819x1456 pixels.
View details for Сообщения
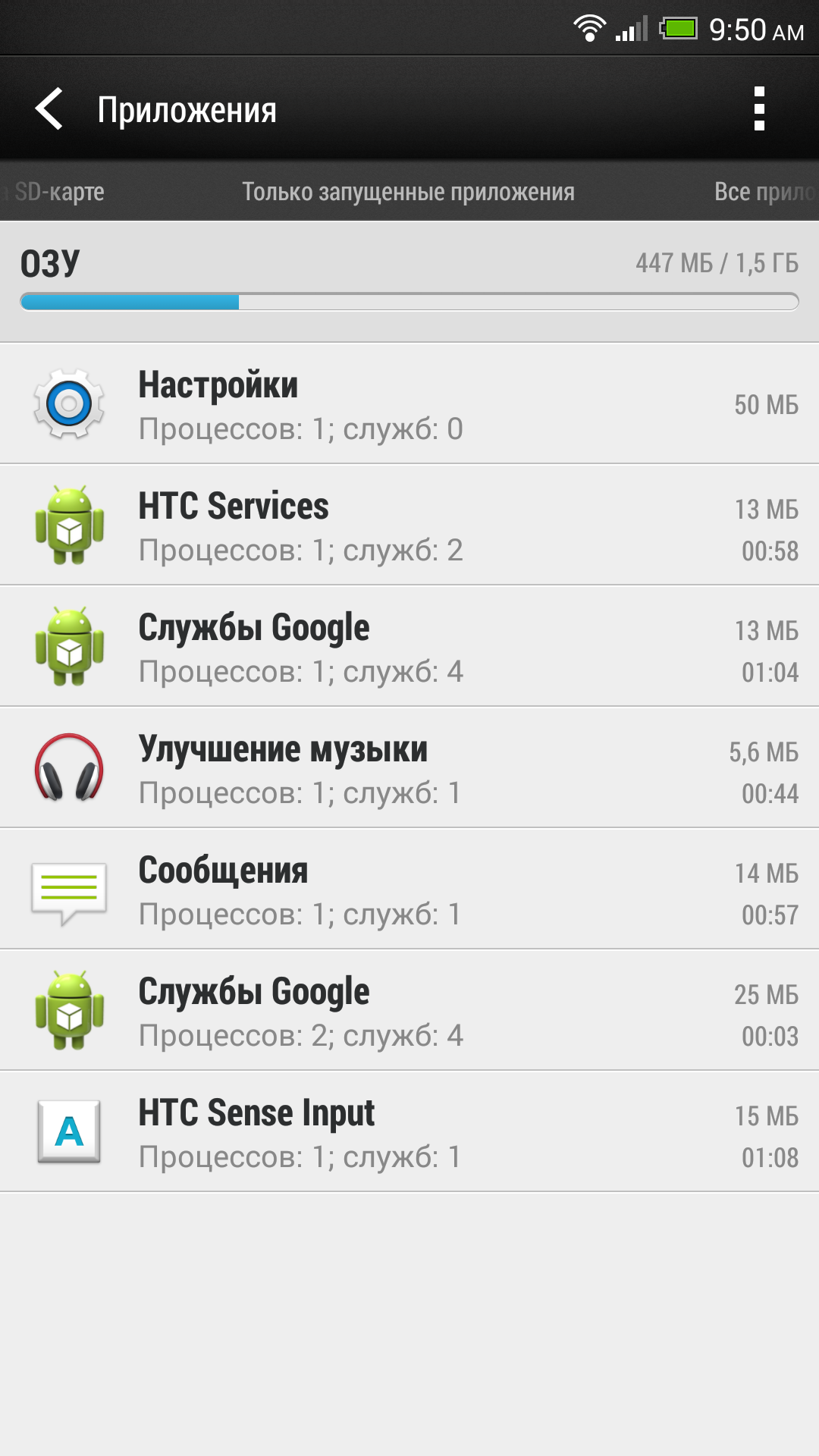tap(409, 890)
